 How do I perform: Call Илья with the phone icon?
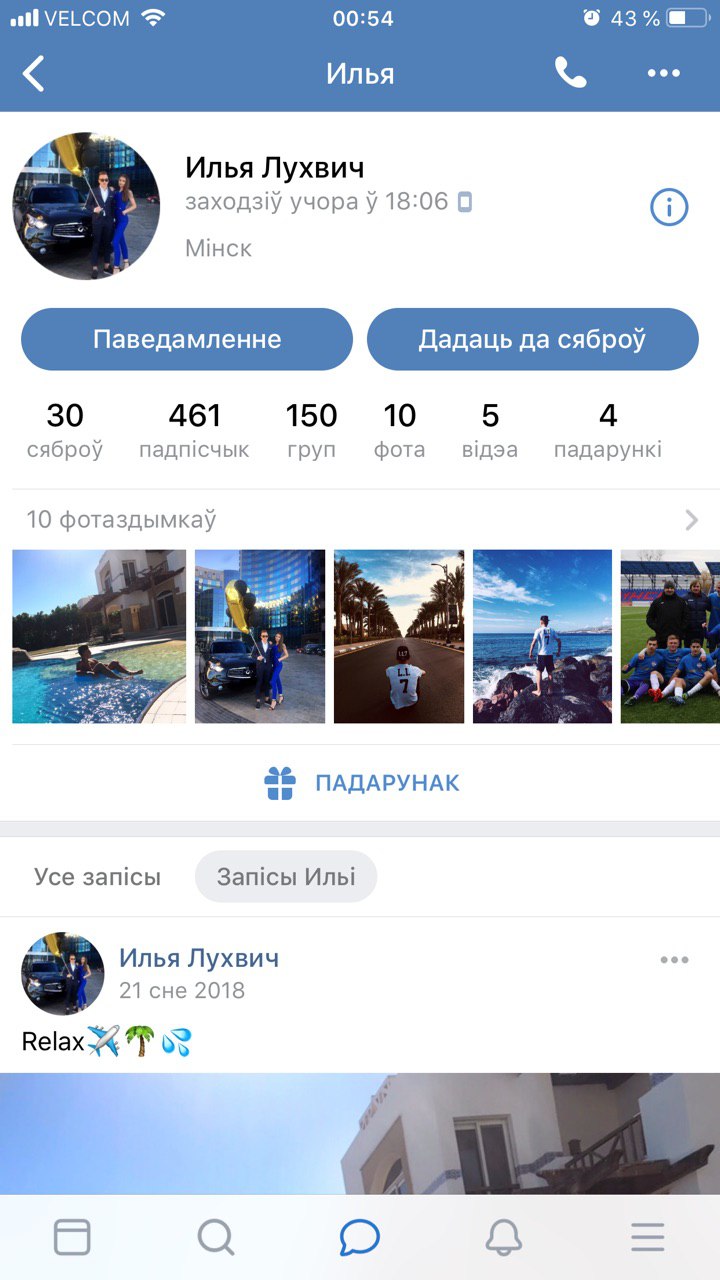coord(570,73)
